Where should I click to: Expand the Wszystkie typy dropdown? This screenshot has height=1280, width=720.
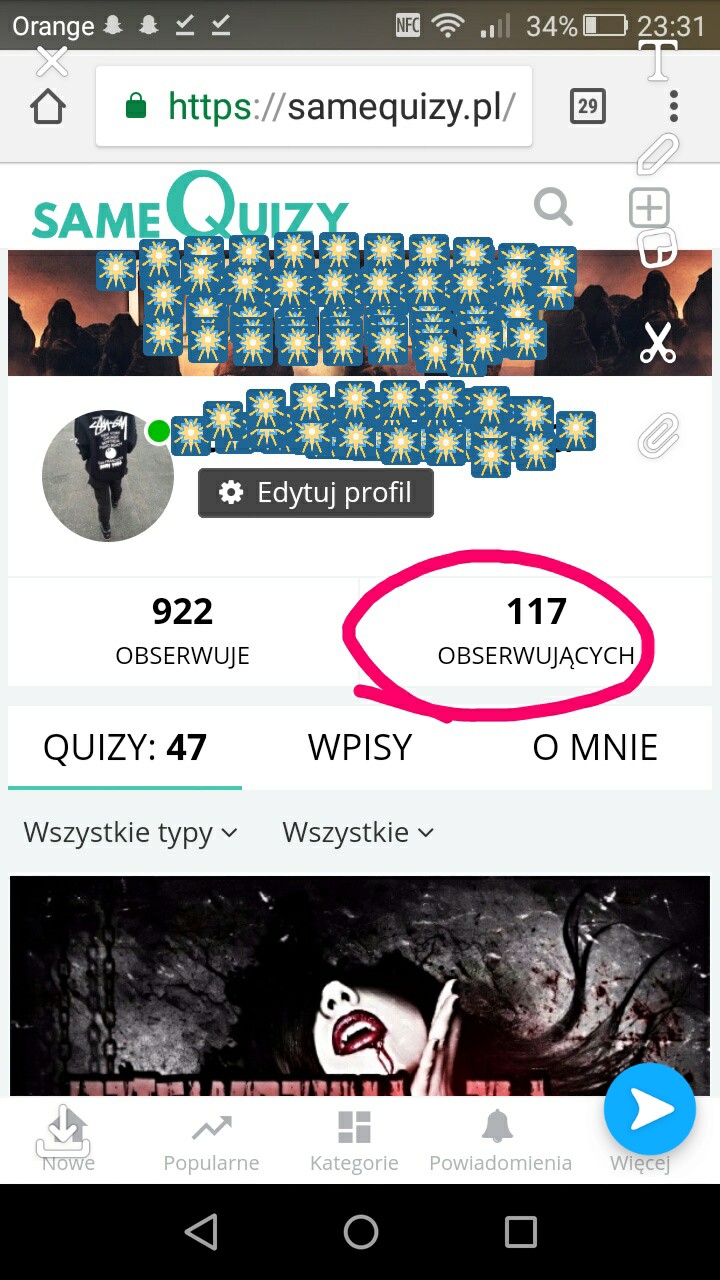pyautogui.click(x=131, y=832)
